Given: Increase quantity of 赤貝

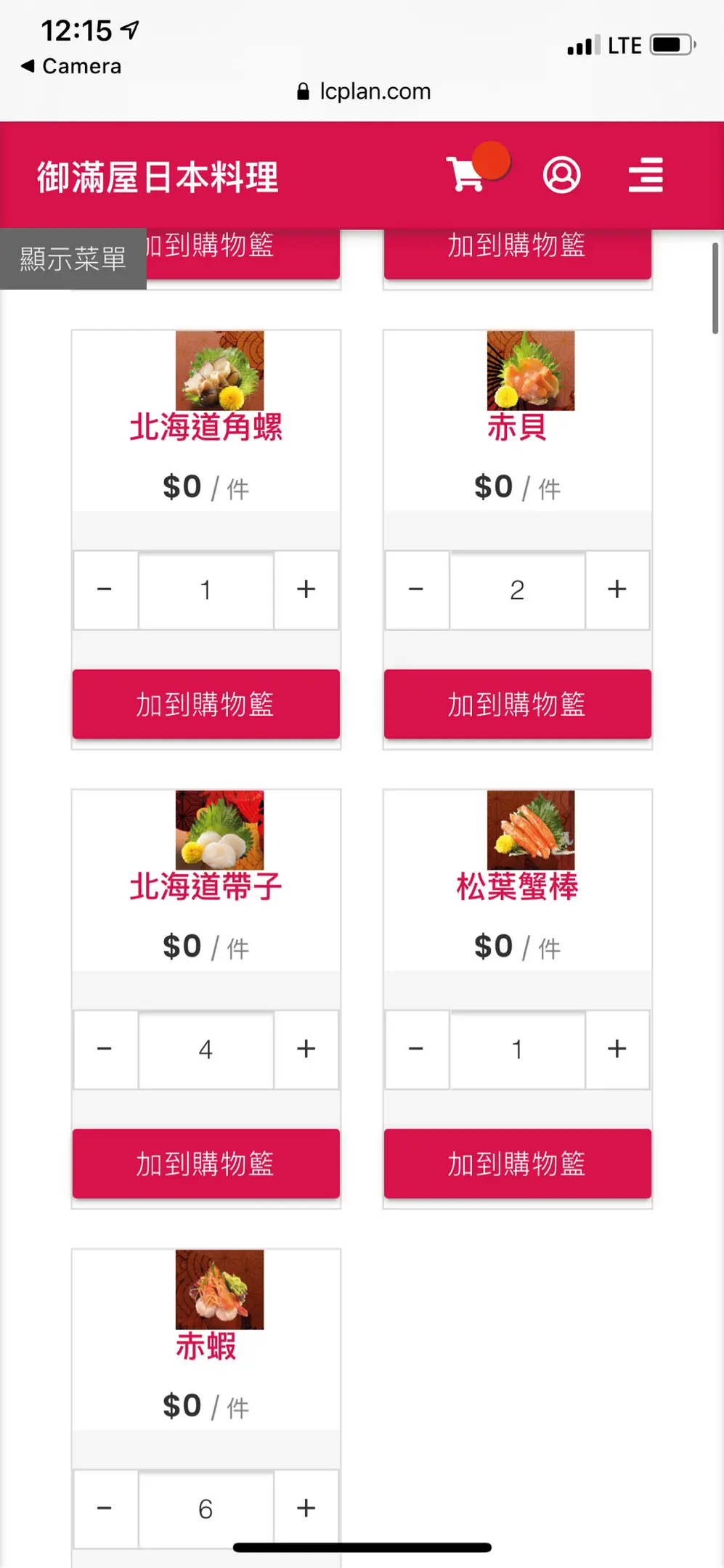Looking at the screenshot, I should (617, 589).
